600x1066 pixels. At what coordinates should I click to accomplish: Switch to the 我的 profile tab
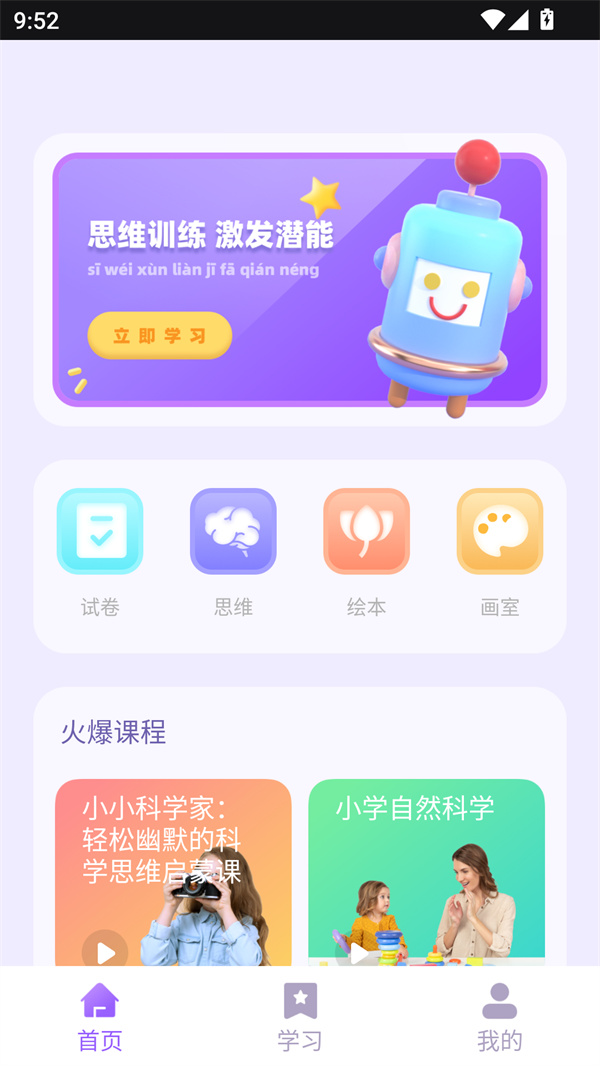[499, 1016]
